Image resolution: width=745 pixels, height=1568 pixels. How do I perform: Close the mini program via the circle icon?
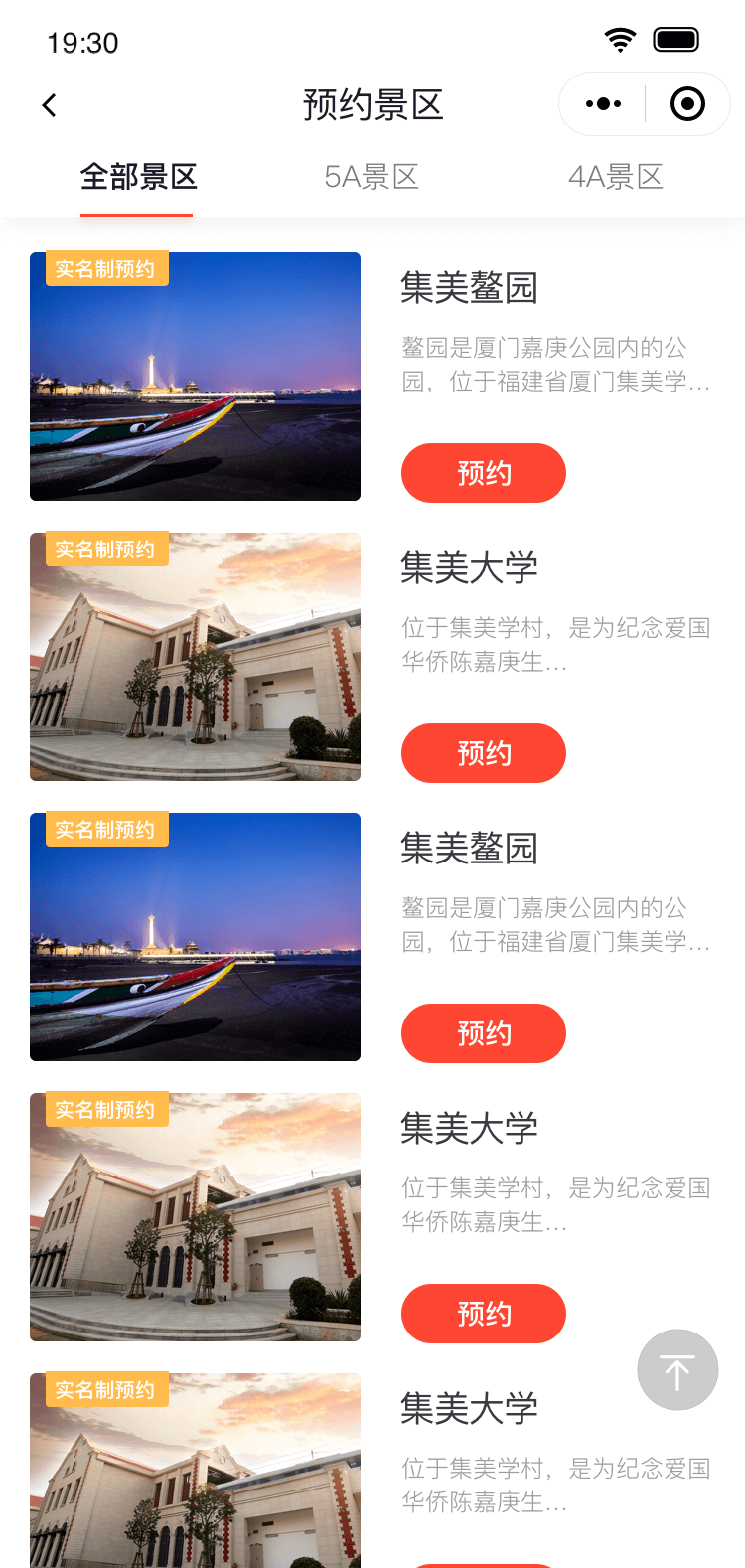(687, 104)
